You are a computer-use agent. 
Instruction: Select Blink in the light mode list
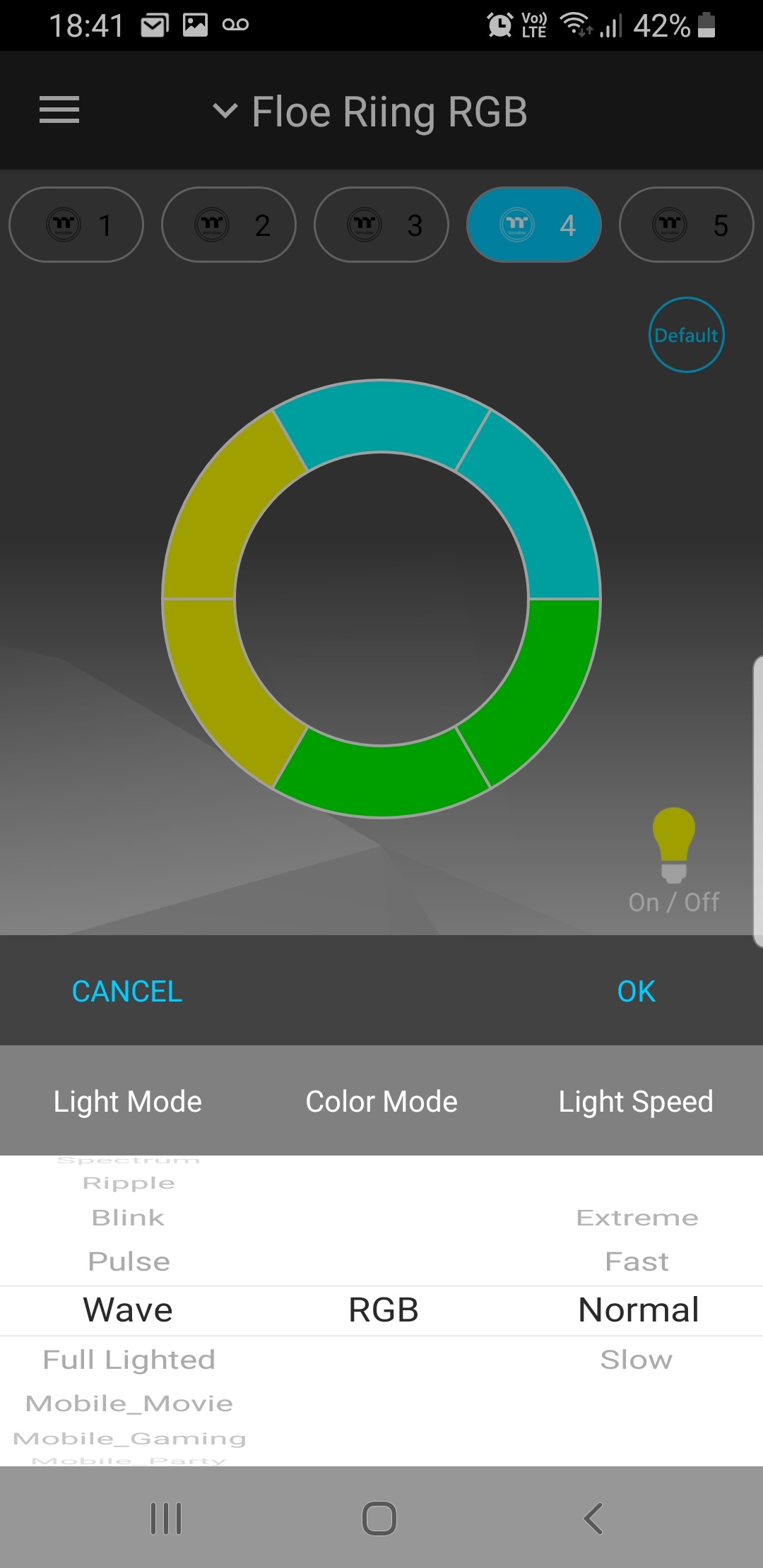(x=129, y=1218)
